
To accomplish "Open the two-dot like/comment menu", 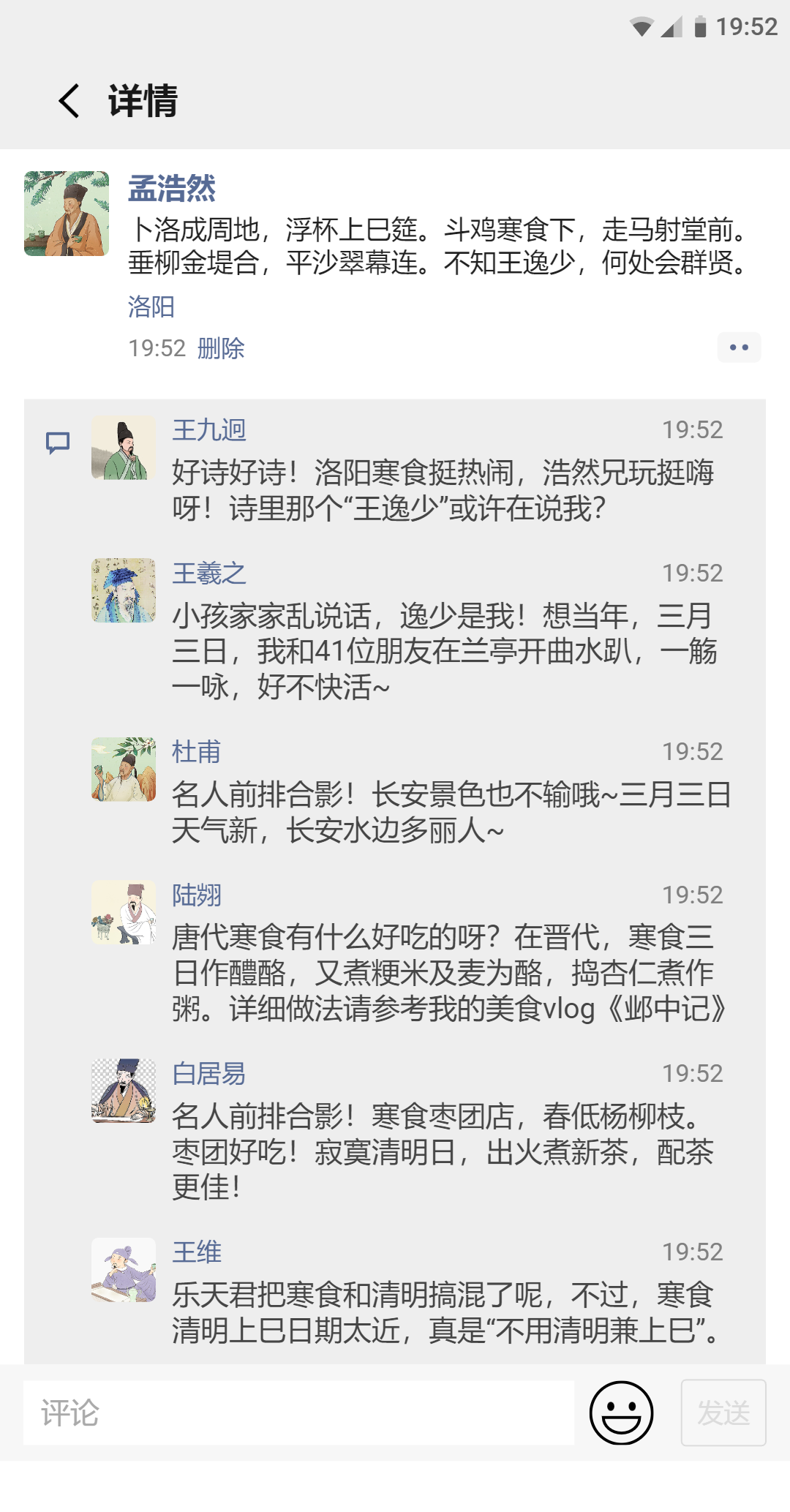I will coord(739,347).
